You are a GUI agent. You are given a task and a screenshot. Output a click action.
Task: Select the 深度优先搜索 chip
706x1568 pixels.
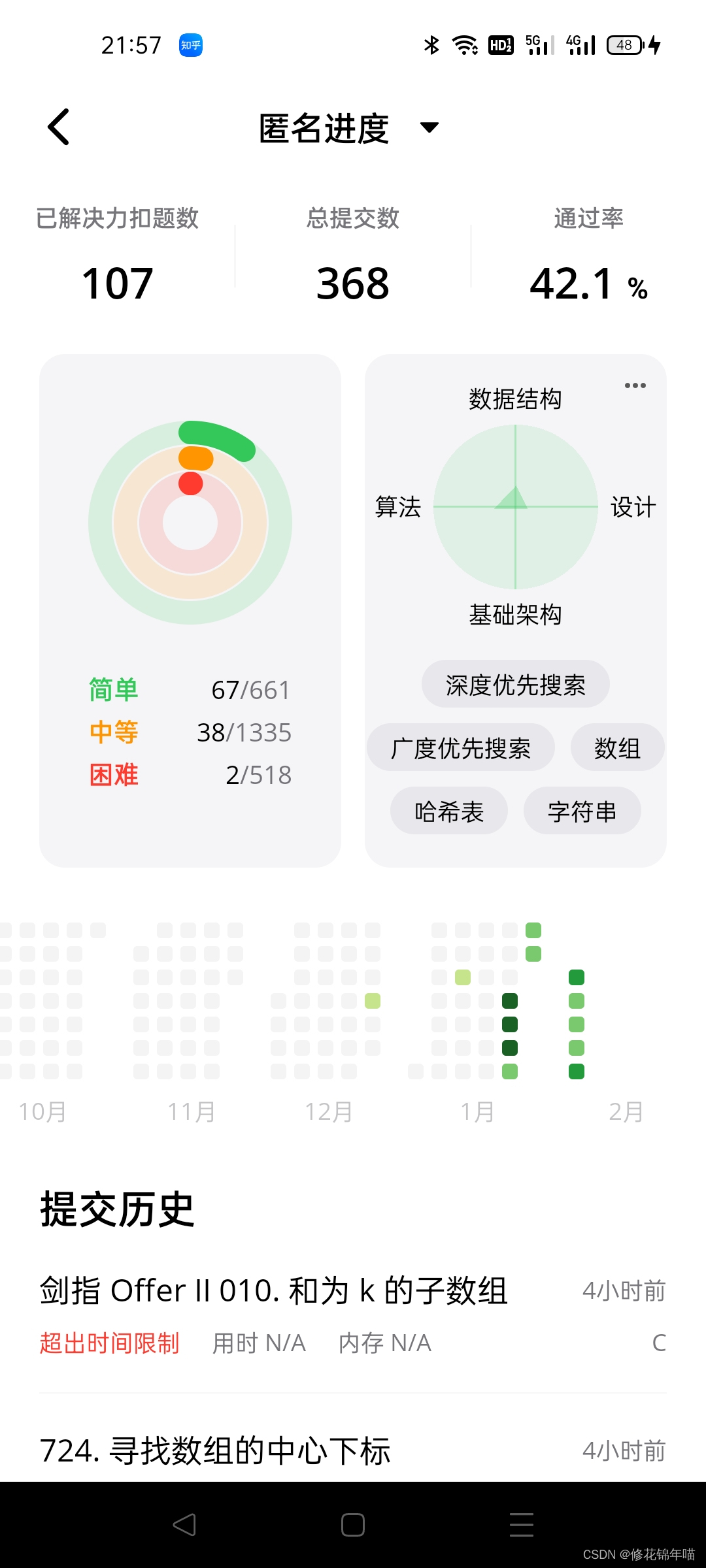click(515, 685)
